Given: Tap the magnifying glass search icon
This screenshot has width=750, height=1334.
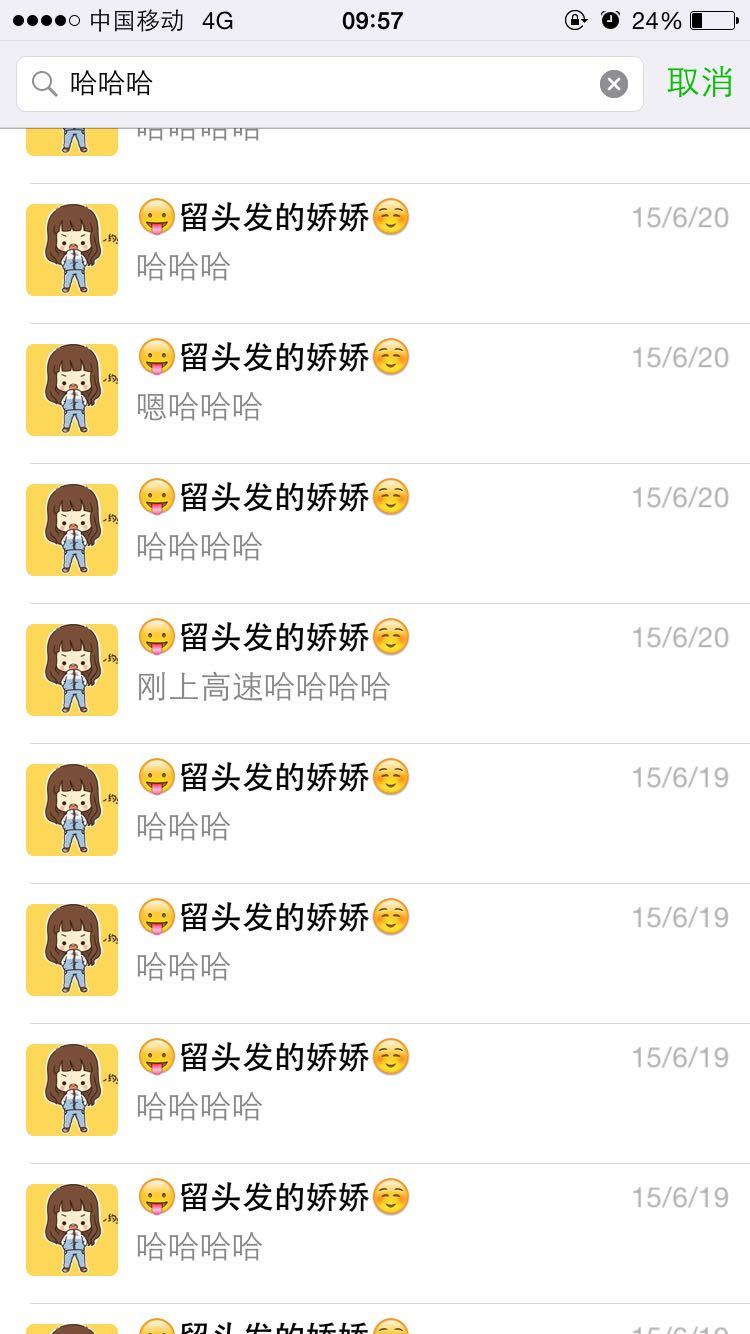Looking at the screenshot, I should (x=44, y=83).
